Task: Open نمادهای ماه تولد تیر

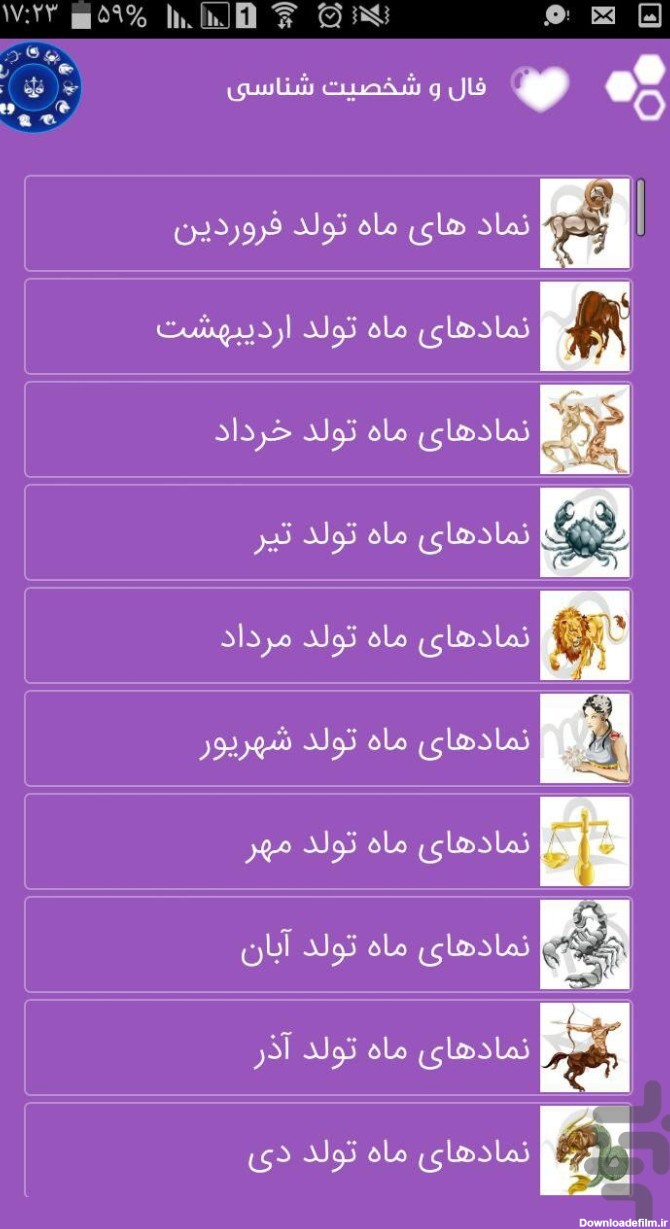Action: coord(328,533)
